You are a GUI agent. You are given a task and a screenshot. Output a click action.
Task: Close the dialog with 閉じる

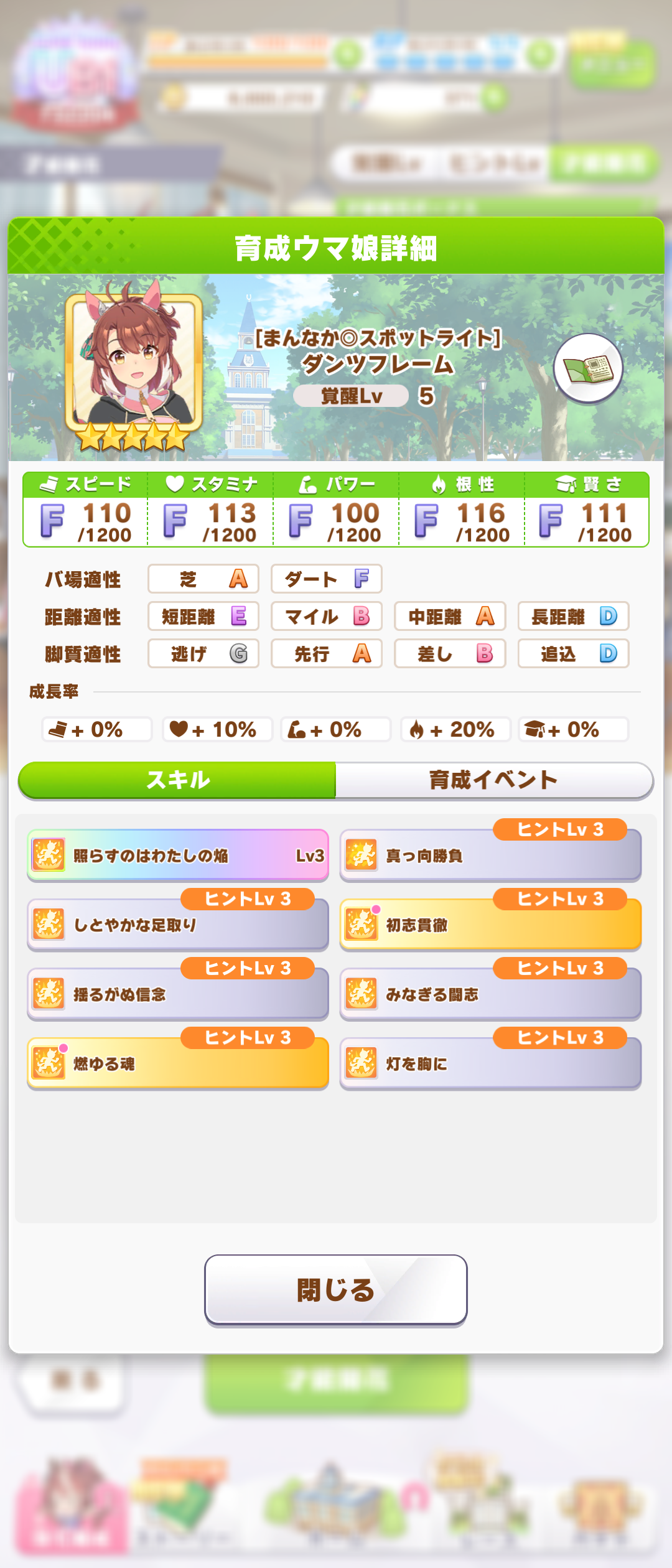tap(336, 1290)
